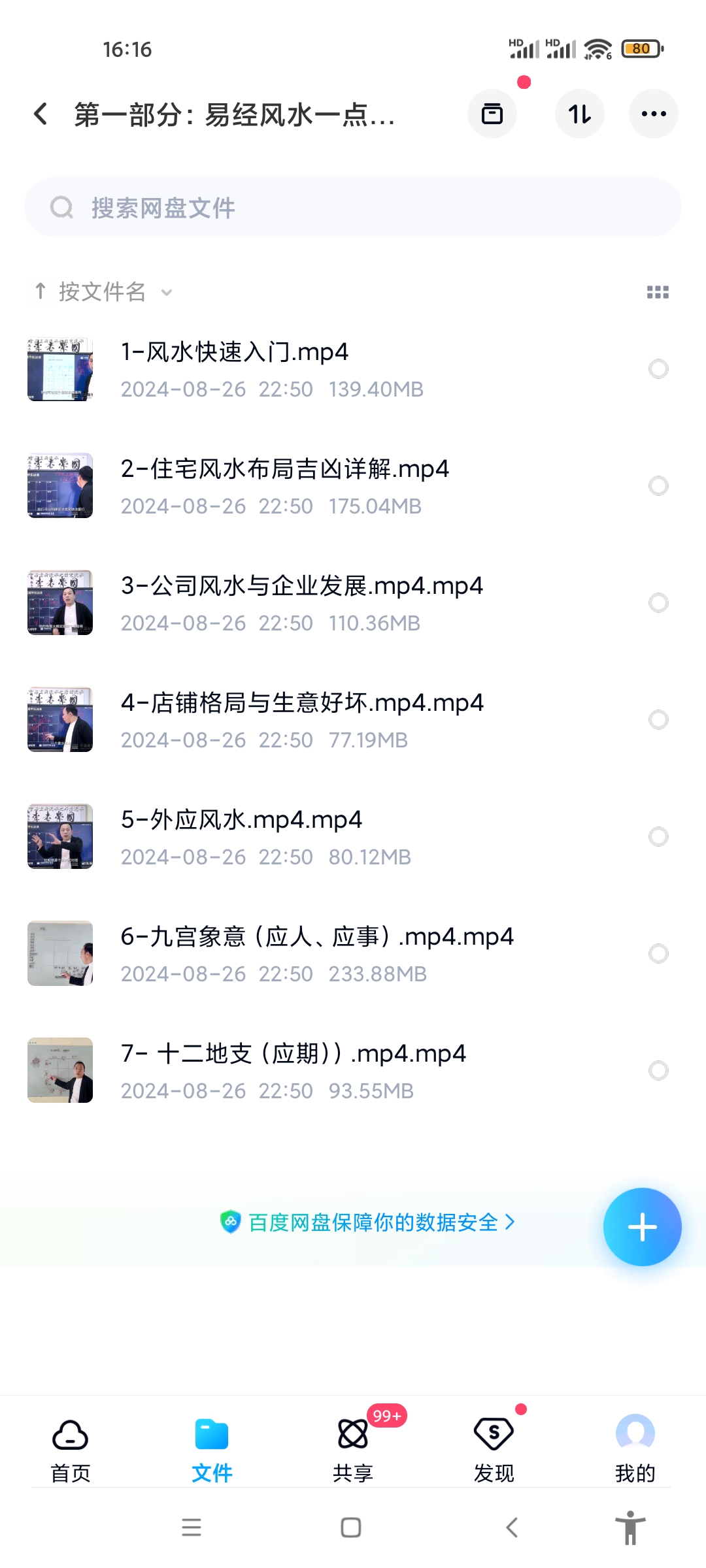Open the transfer list icon
Screen dimensions: 706x1568
pos(492,114)
